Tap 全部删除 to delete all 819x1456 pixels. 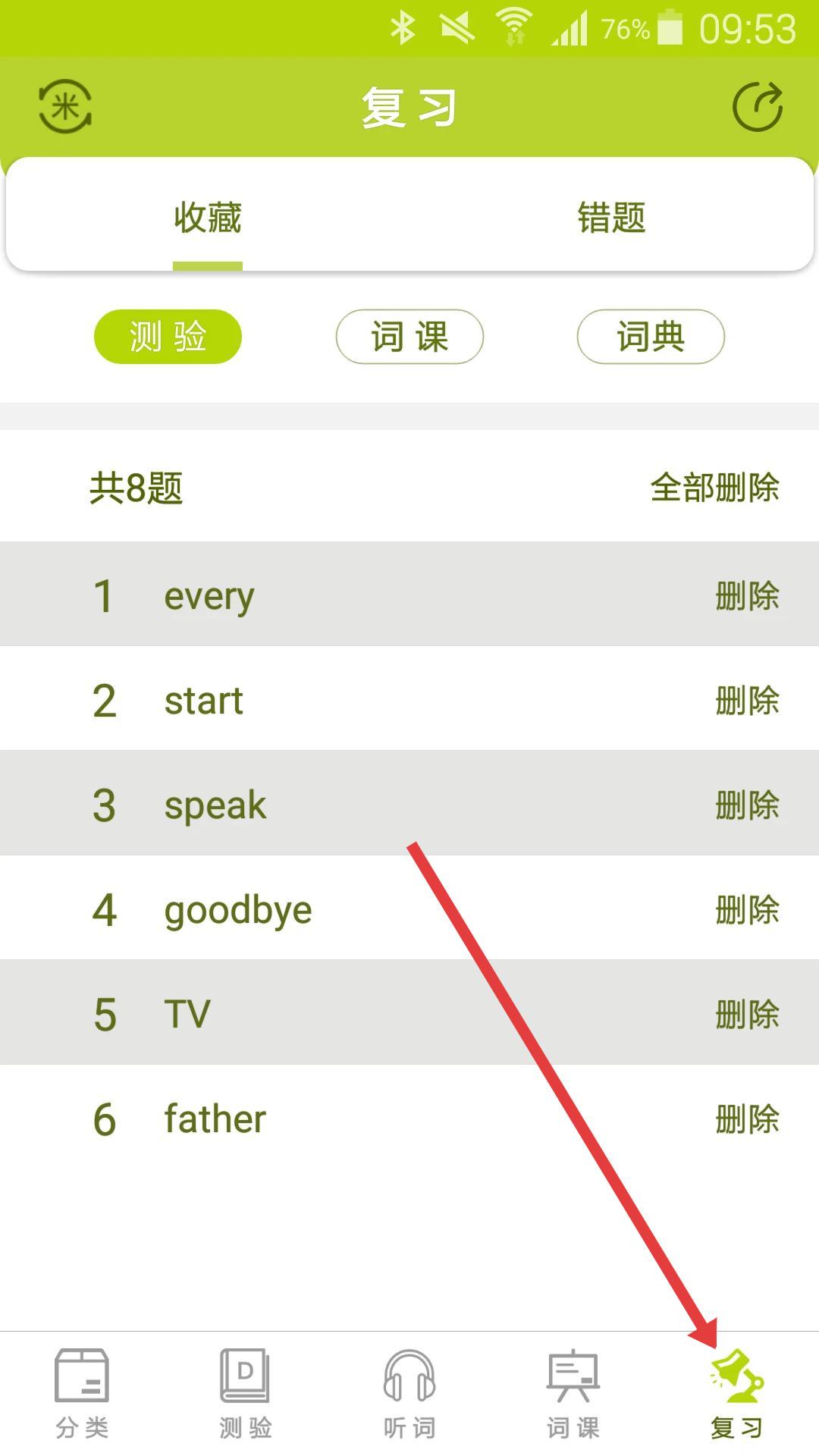714,487
